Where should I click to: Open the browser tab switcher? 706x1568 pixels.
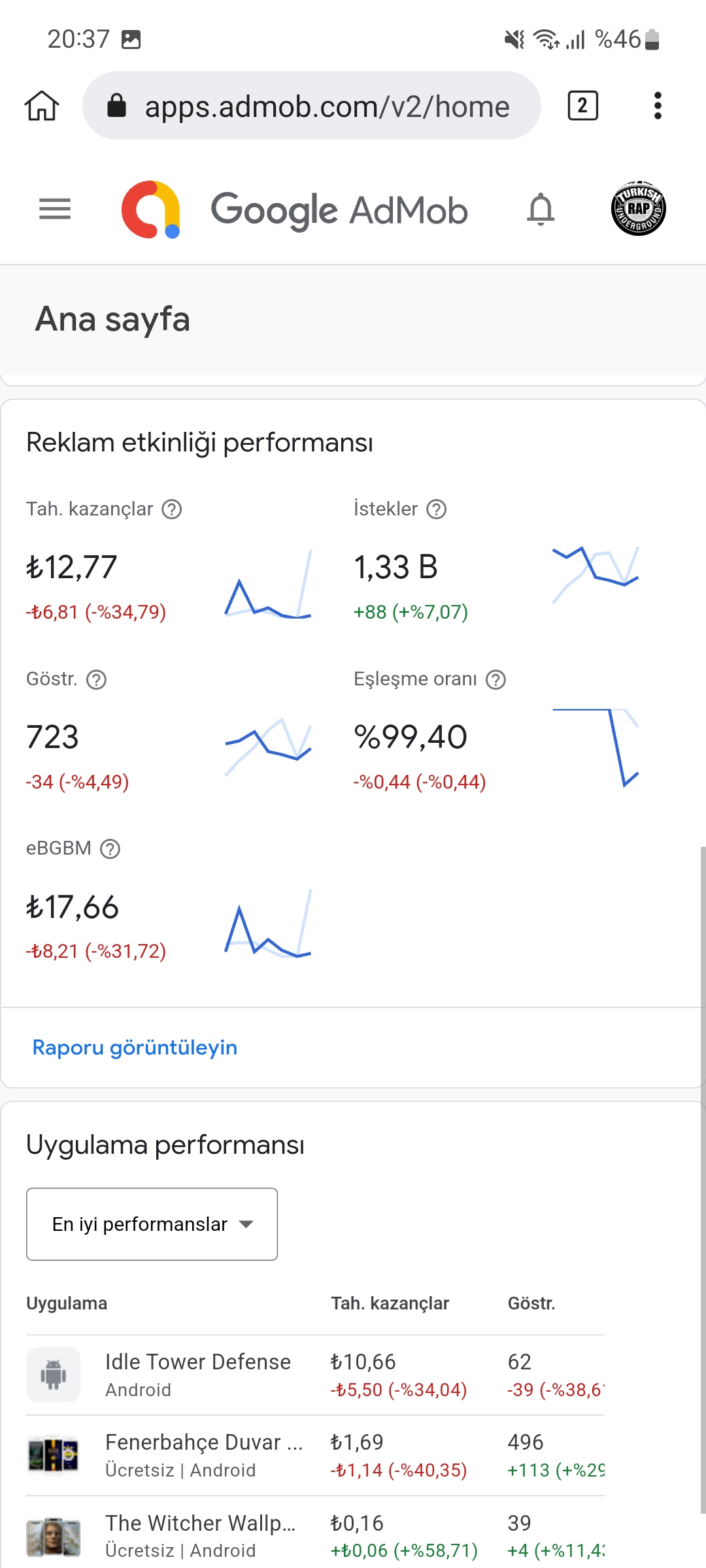[582, 106]
